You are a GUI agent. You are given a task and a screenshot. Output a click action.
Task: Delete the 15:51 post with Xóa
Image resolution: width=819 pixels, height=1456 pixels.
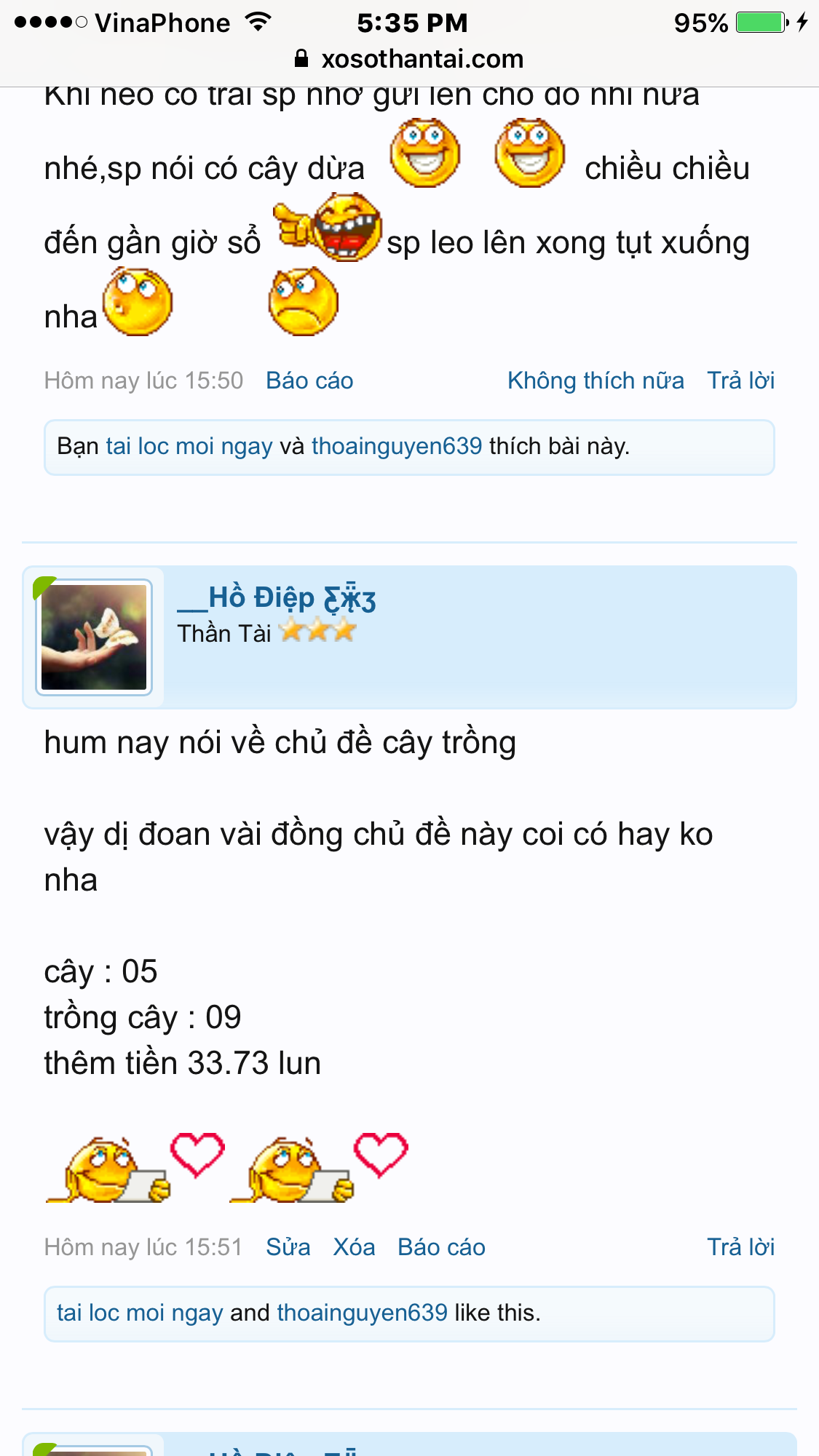click(354, 1247)
